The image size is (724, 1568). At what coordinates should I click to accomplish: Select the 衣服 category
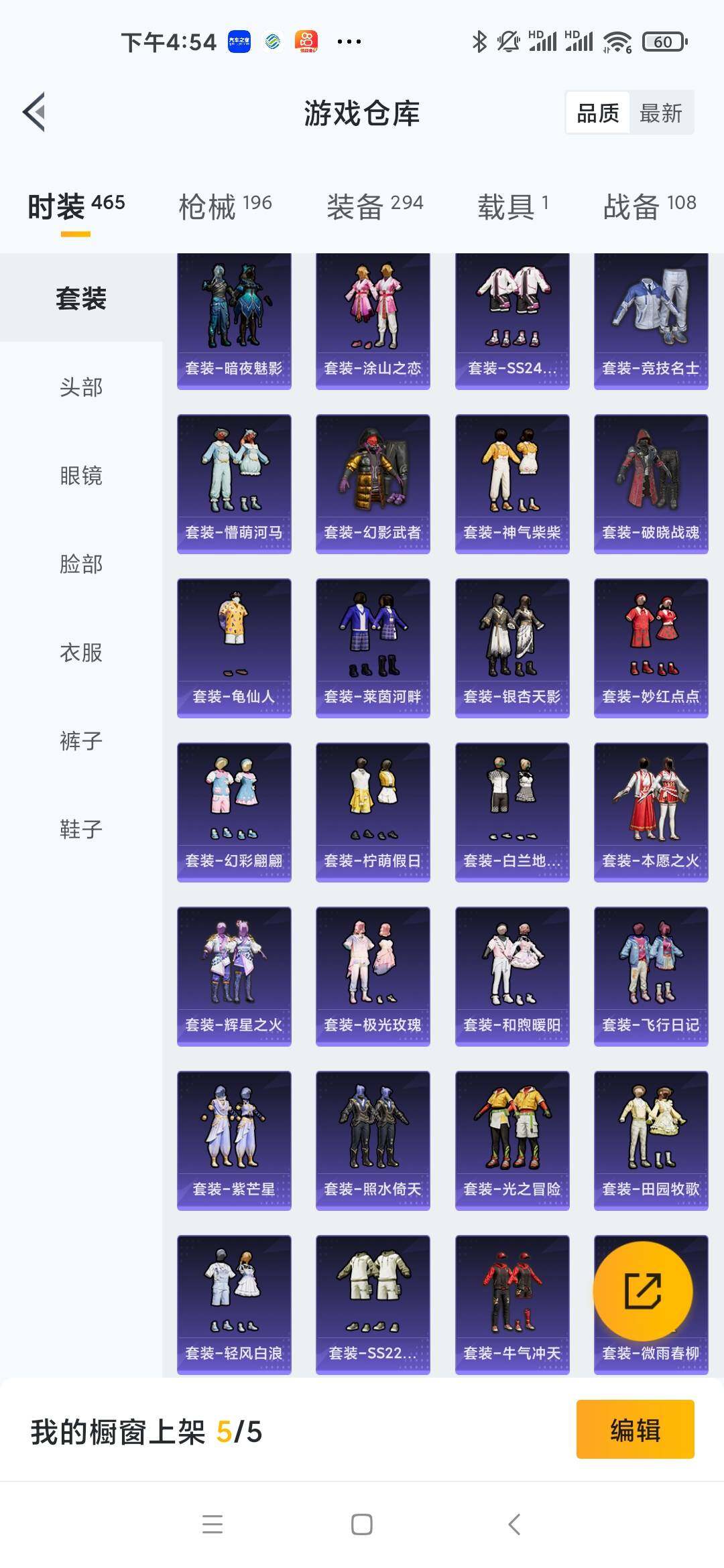pos(81,652)
